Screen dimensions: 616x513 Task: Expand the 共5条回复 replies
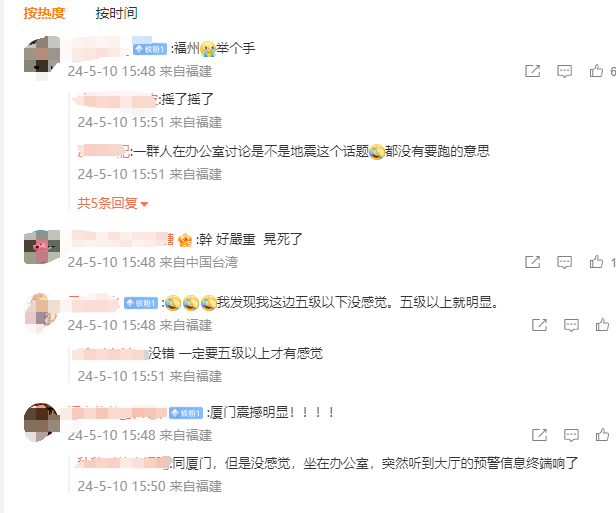[113, 203]
